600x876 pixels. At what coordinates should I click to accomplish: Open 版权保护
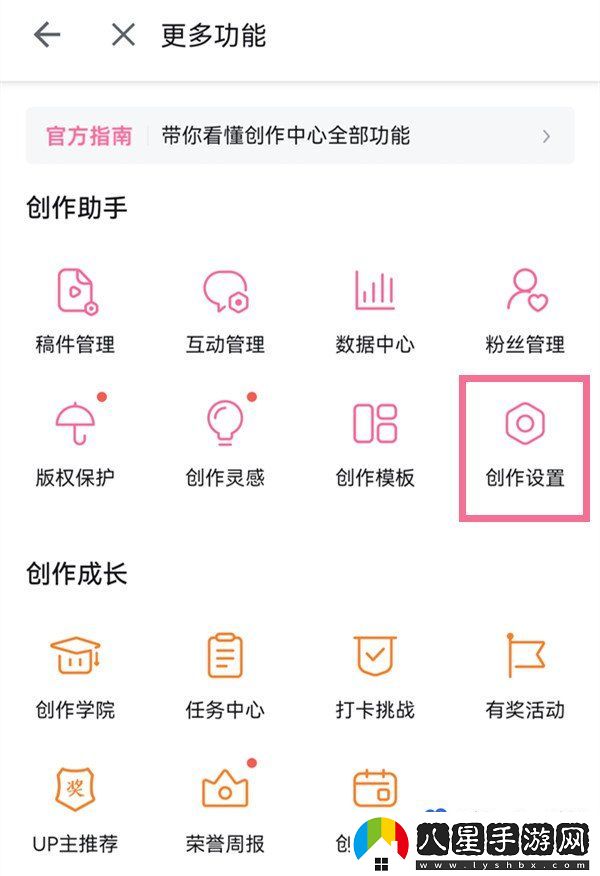tap(75, 442)
